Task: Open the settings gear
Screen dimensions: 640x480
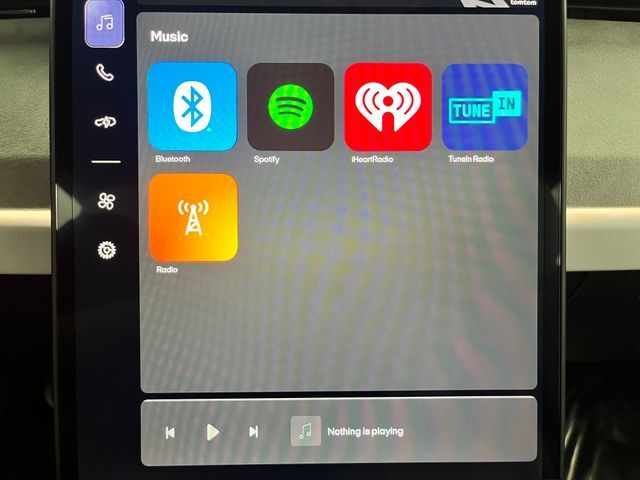Action: pyautogui.click(x=105, y=250)
